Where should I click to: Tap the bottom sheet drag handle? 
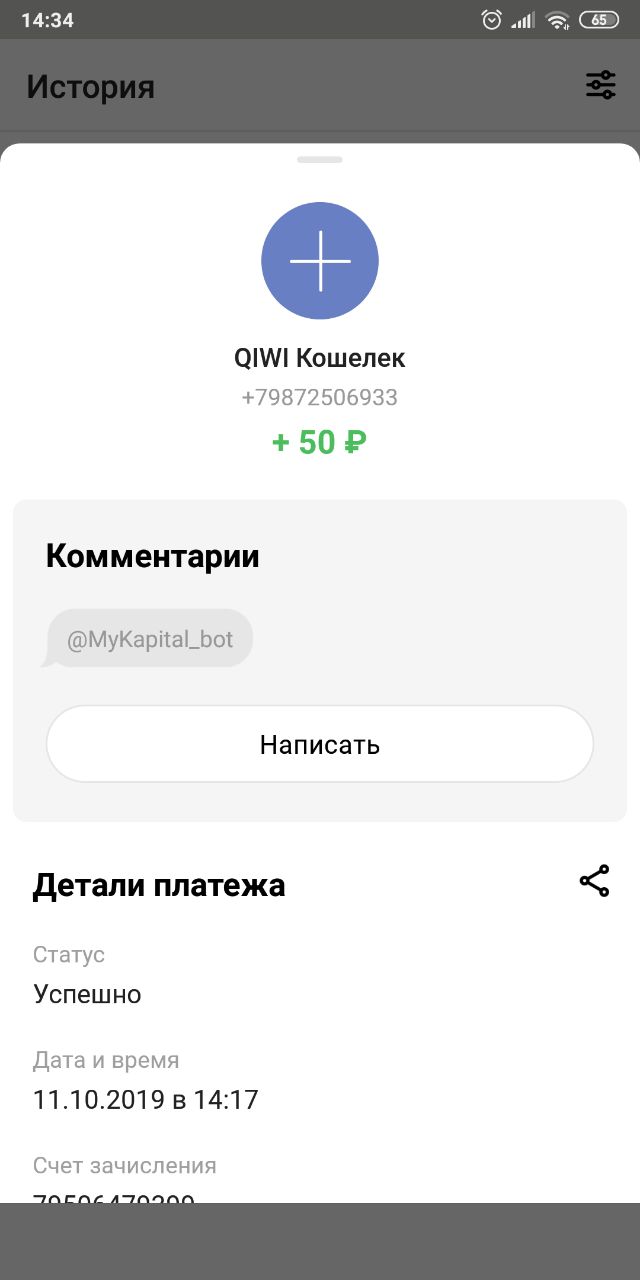pyautogui.click(x=320, y=160)
